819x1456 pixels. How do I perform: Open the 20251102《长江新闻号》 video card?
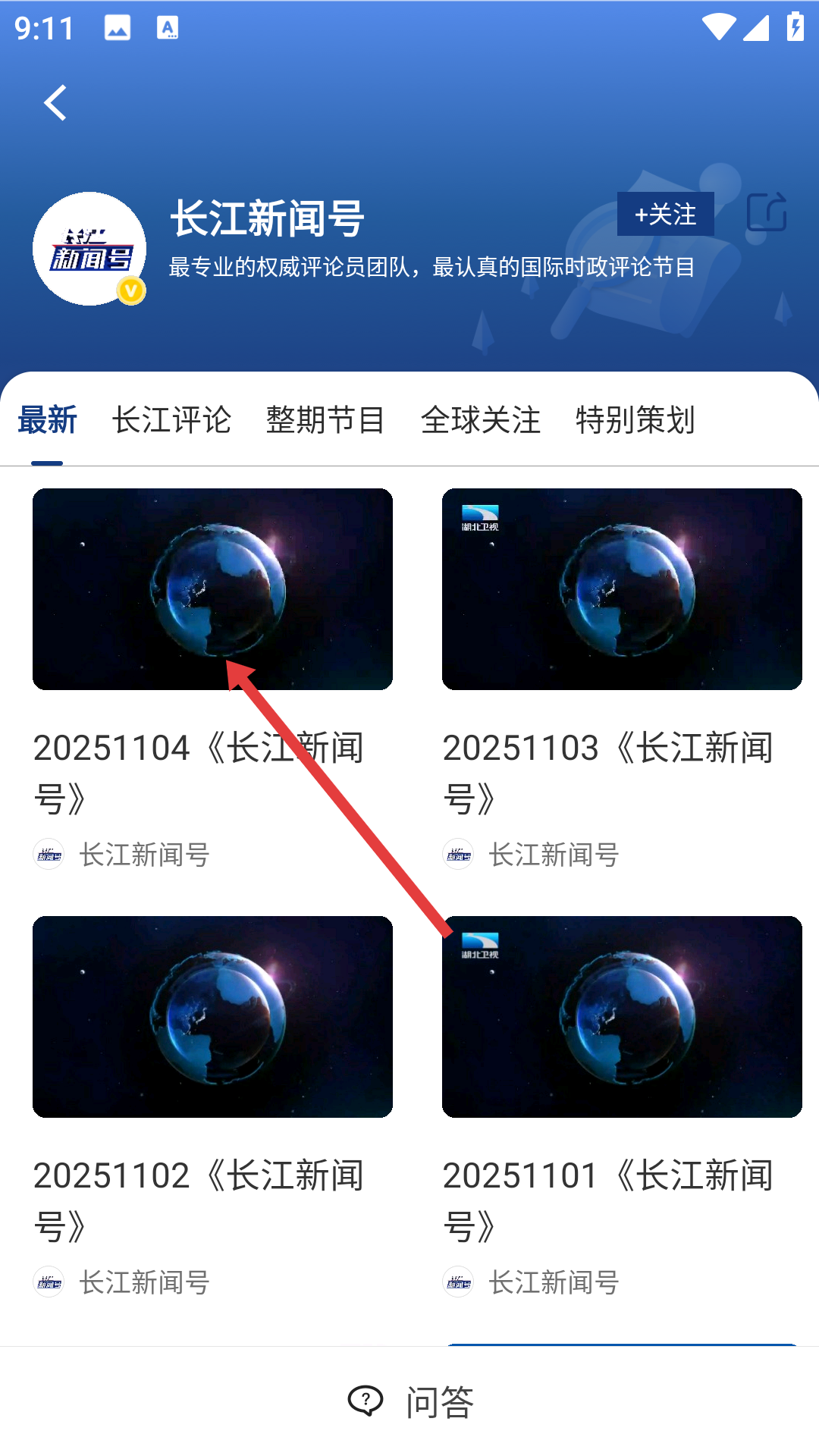pyautogui.click(x=212, y=1016)
